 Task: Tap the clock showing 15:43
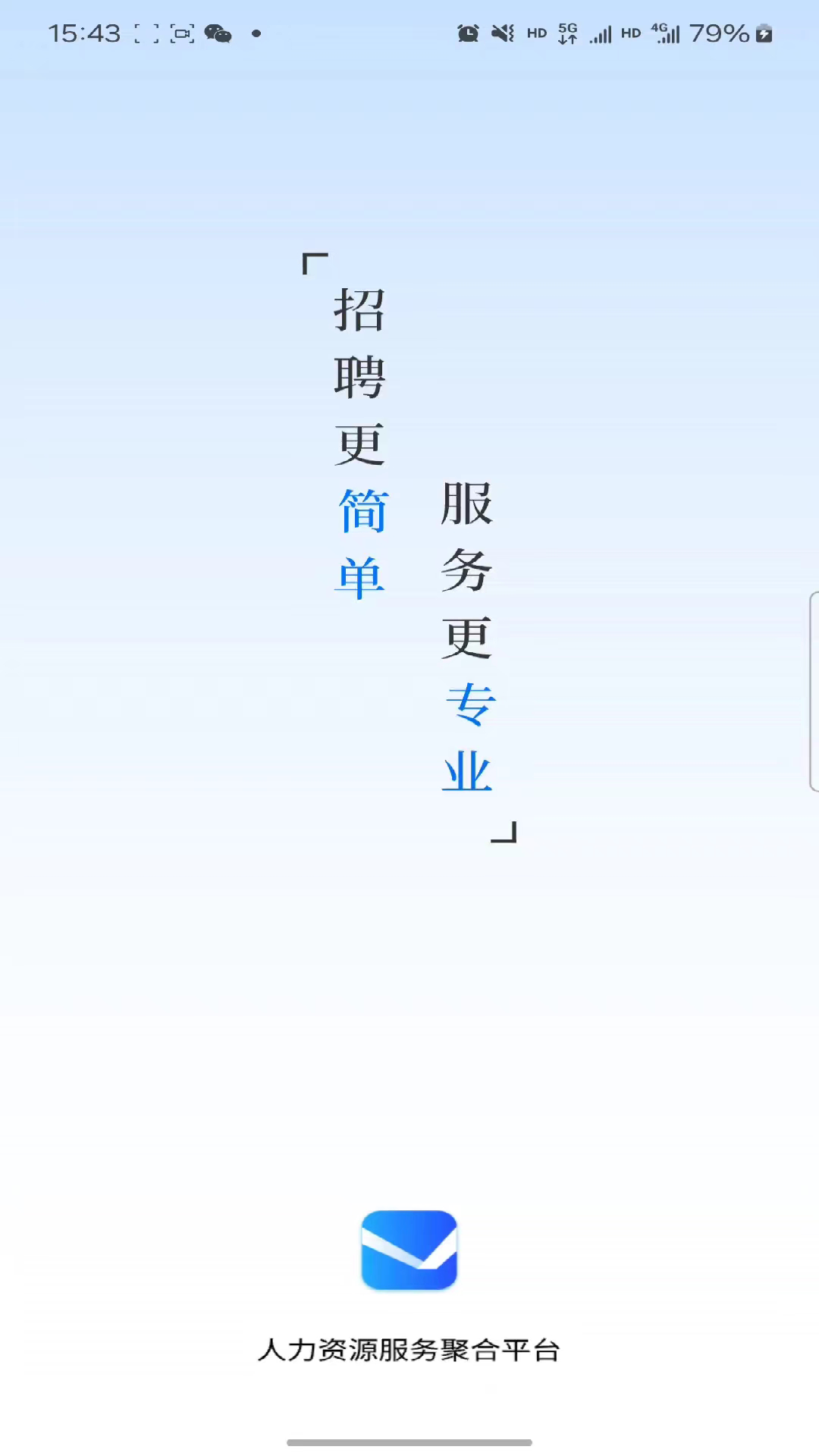83,33
